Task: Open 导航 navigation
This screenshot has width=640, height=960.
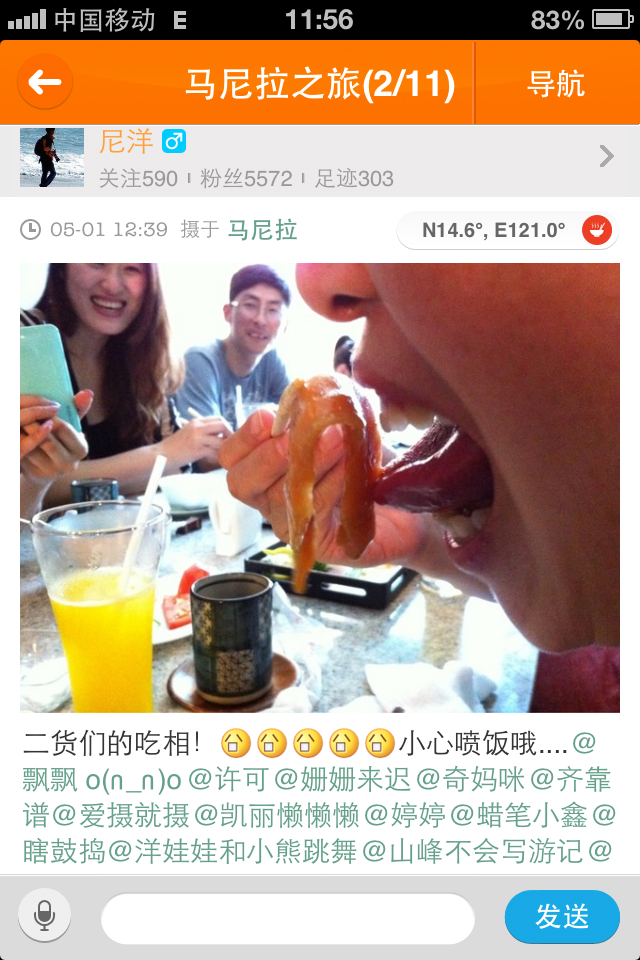Action: pyautogui.click(x=555, y=84)
